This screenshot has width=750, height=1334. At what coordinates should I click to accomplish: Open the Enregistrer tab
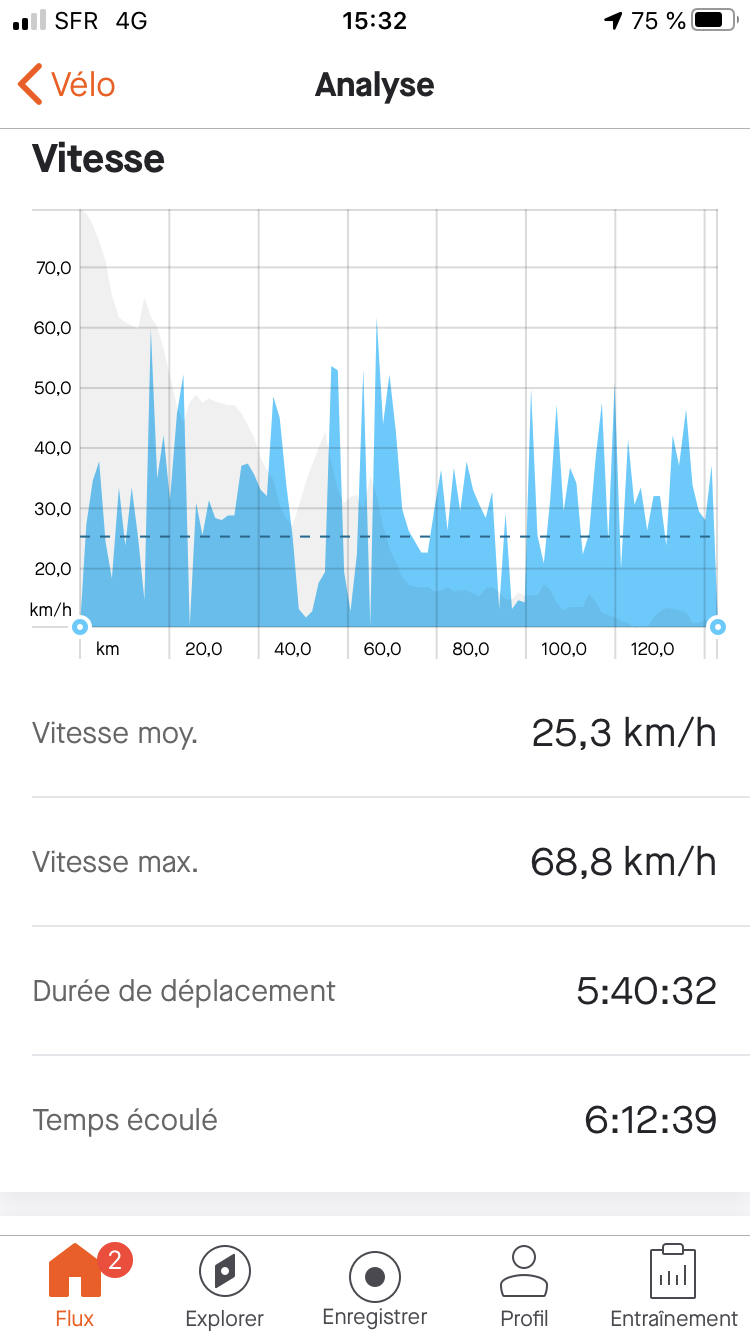[375, 1285]
